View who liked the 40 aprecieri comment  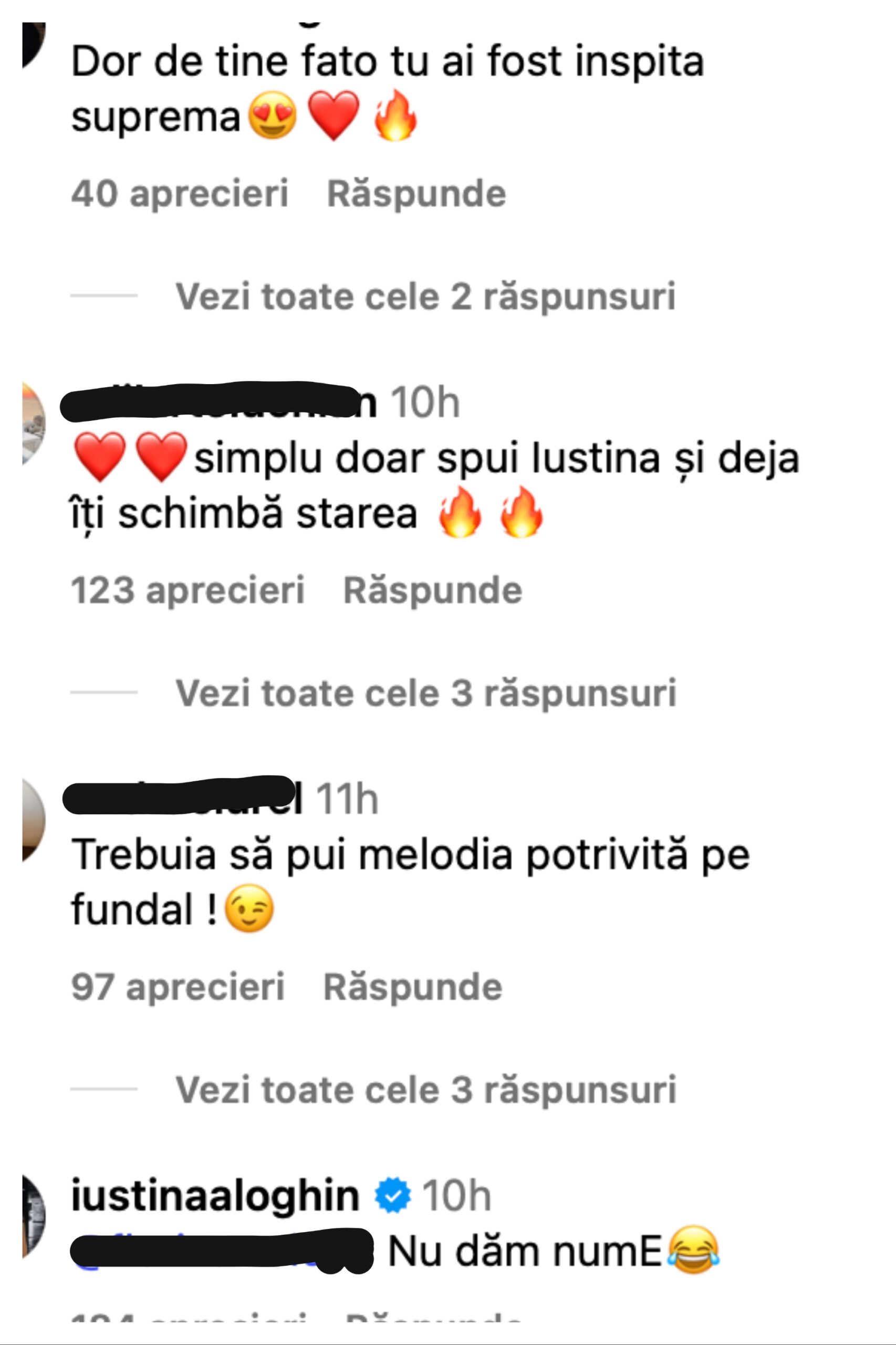180,194
